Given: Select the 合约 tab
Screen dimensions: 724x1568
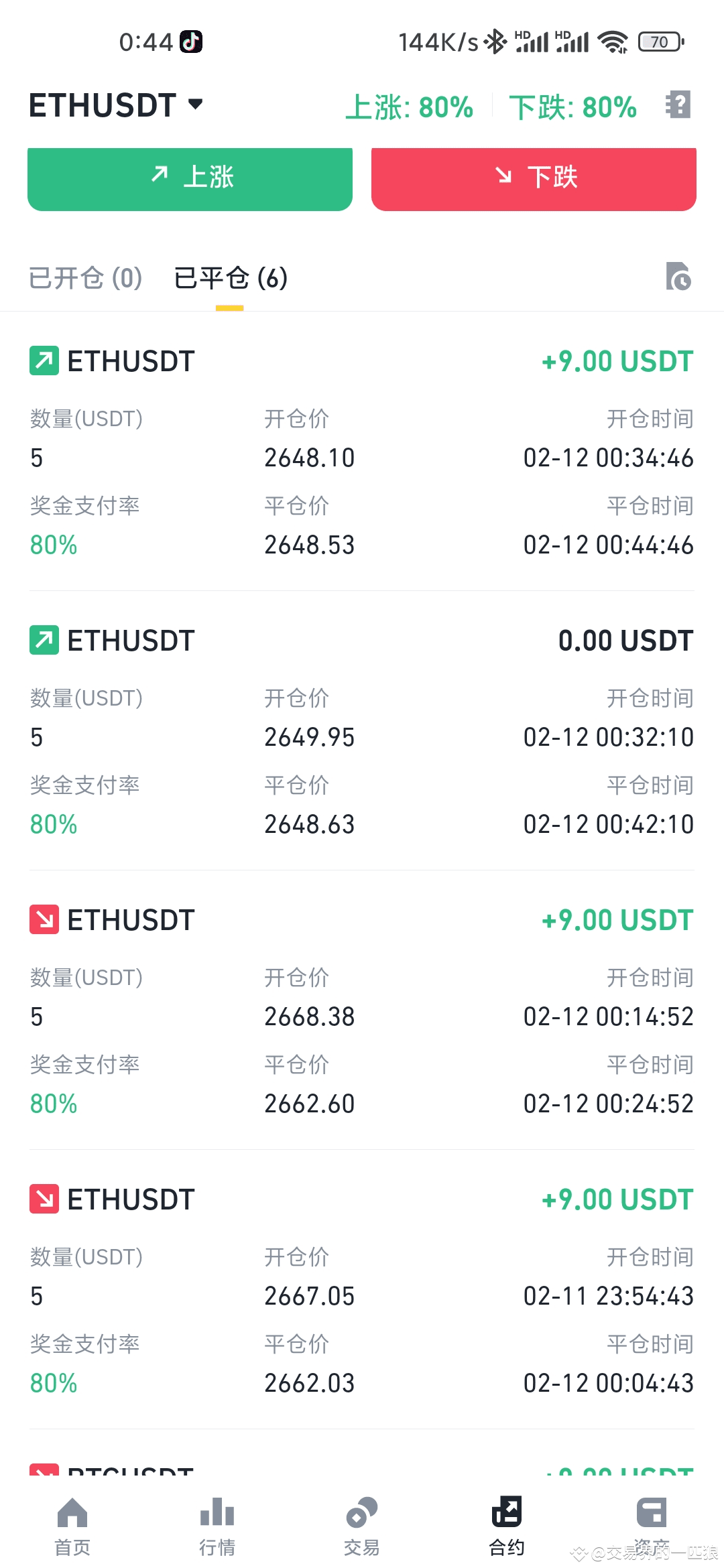Looking at the screenshot, I should point(507,1527).
